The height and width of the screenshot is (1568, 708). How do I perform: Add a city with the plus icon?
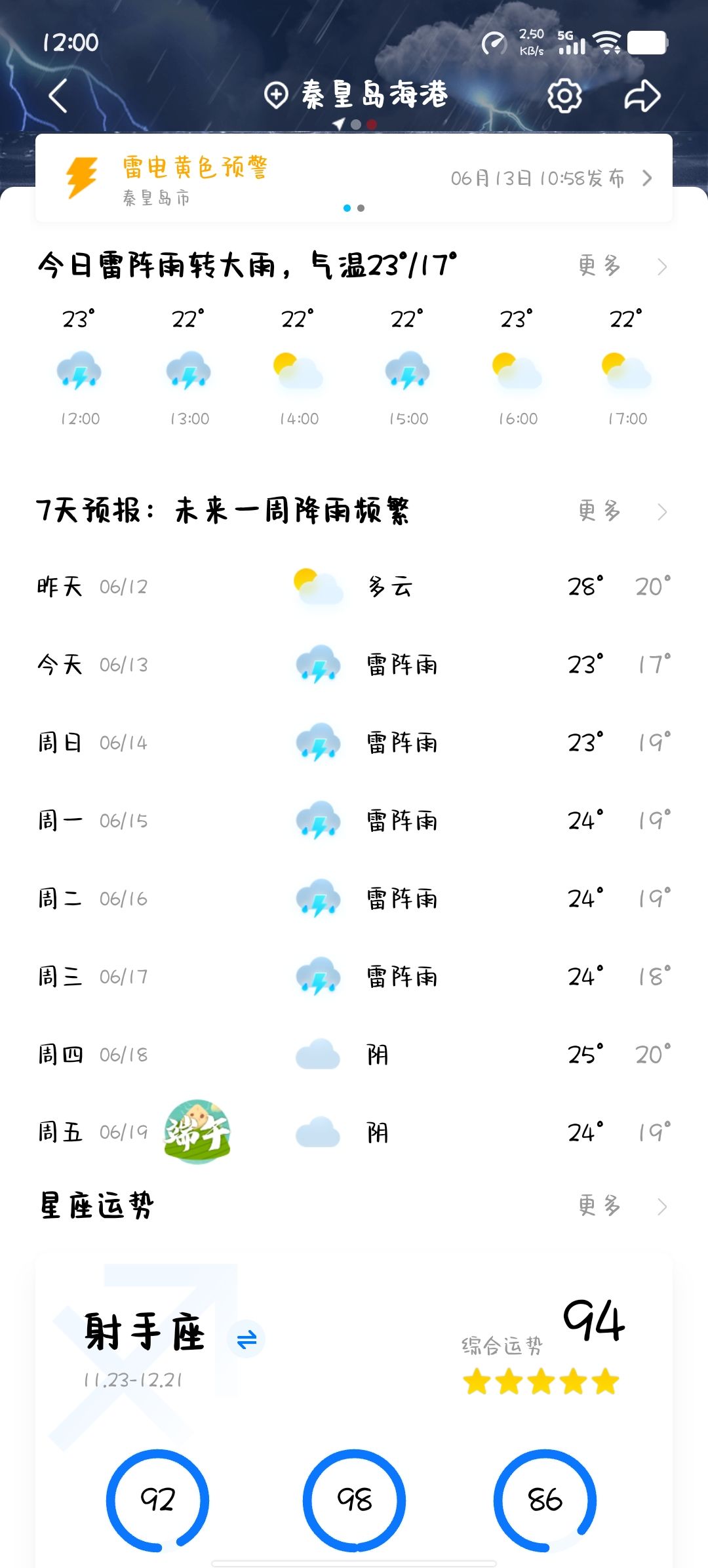tap(276, 96)
